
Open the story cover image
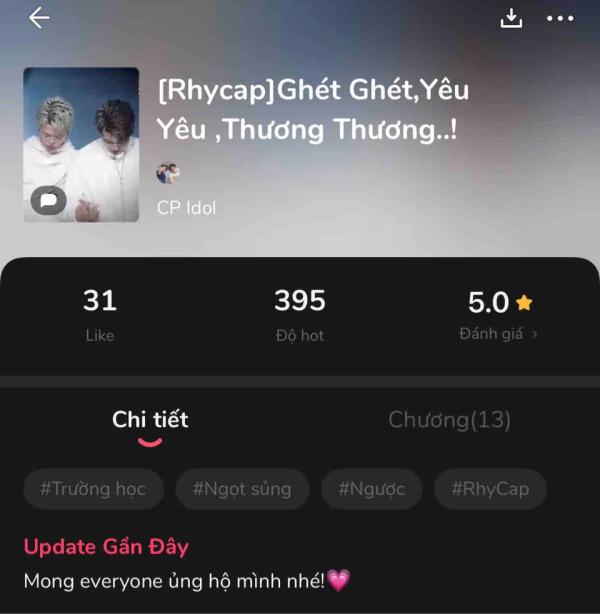81,144
